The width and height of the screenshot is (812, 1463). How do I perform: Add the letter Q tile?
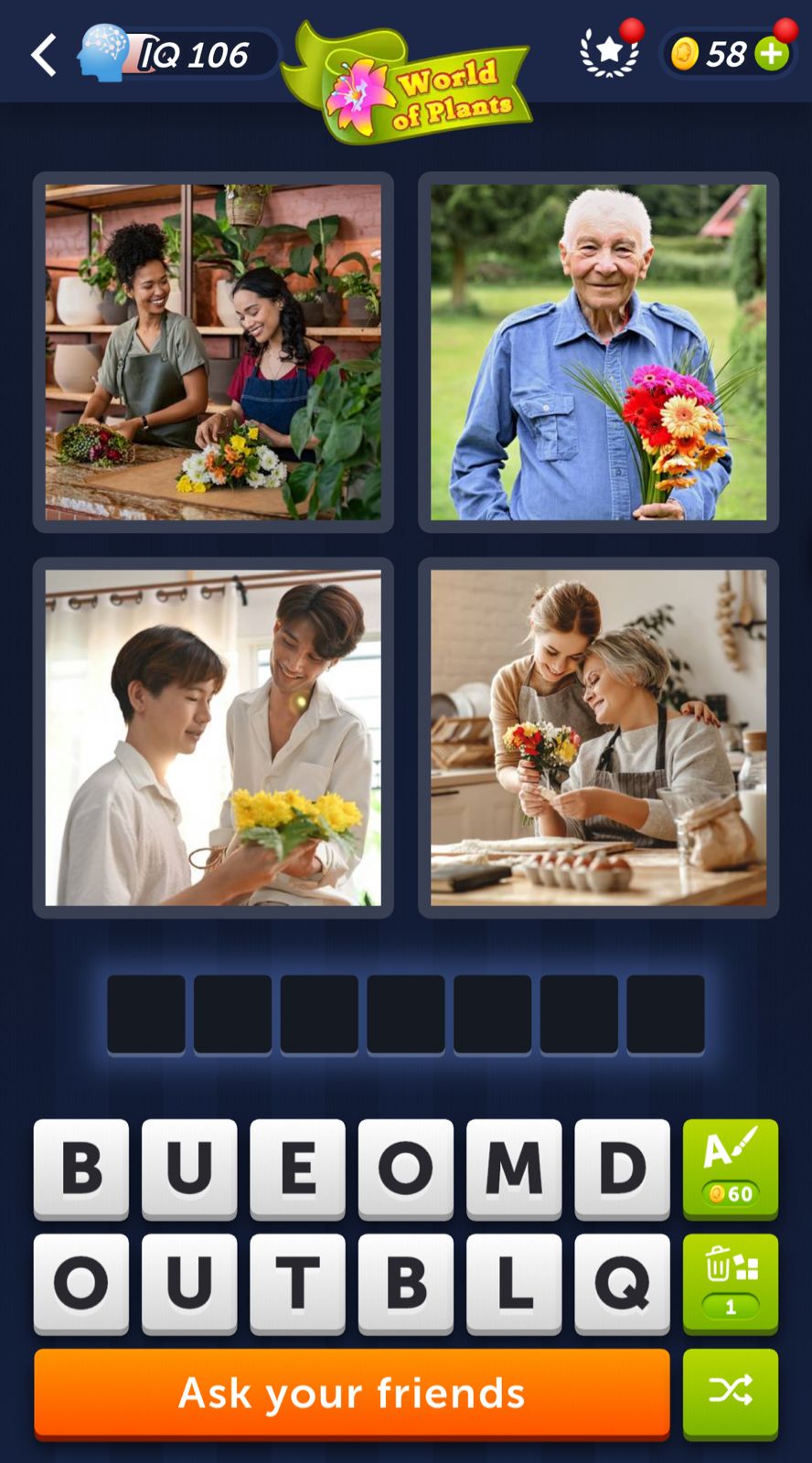click(622, 1282)
